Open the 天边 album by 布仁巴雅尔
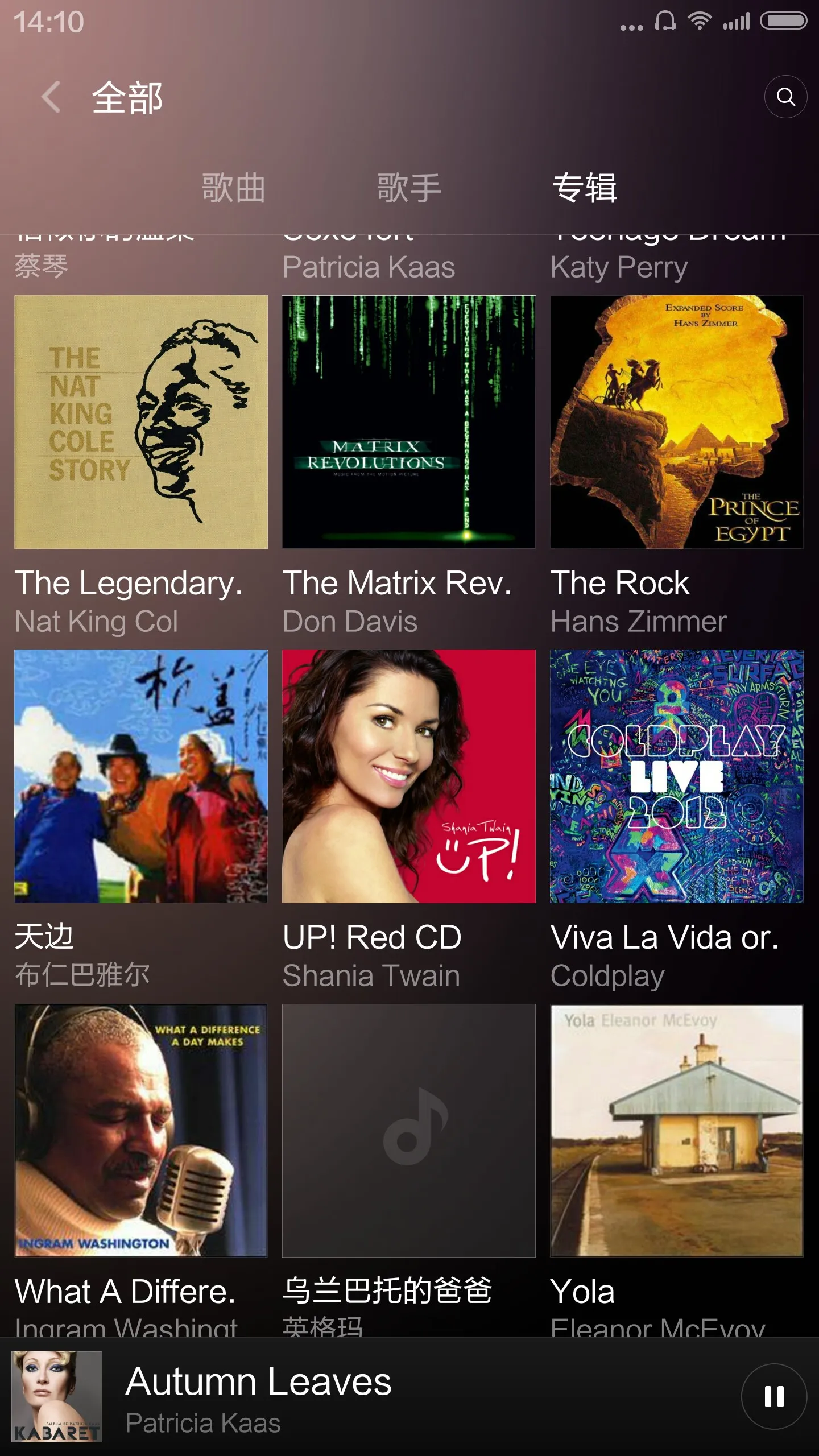This screenshot has width=819, height=1456. click(x=141, y=776)
